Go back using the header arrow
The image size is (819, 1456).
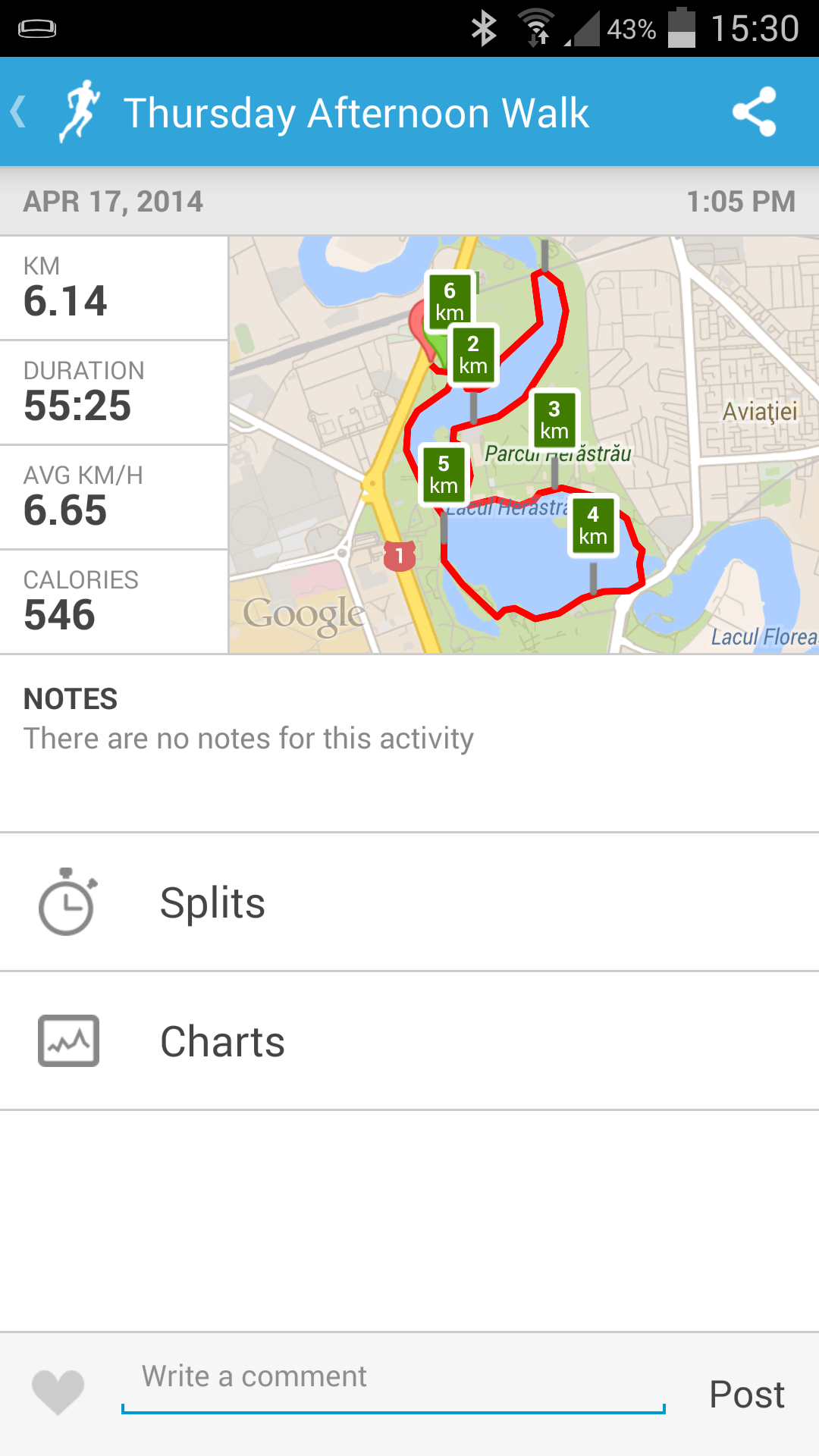[20, 112]
